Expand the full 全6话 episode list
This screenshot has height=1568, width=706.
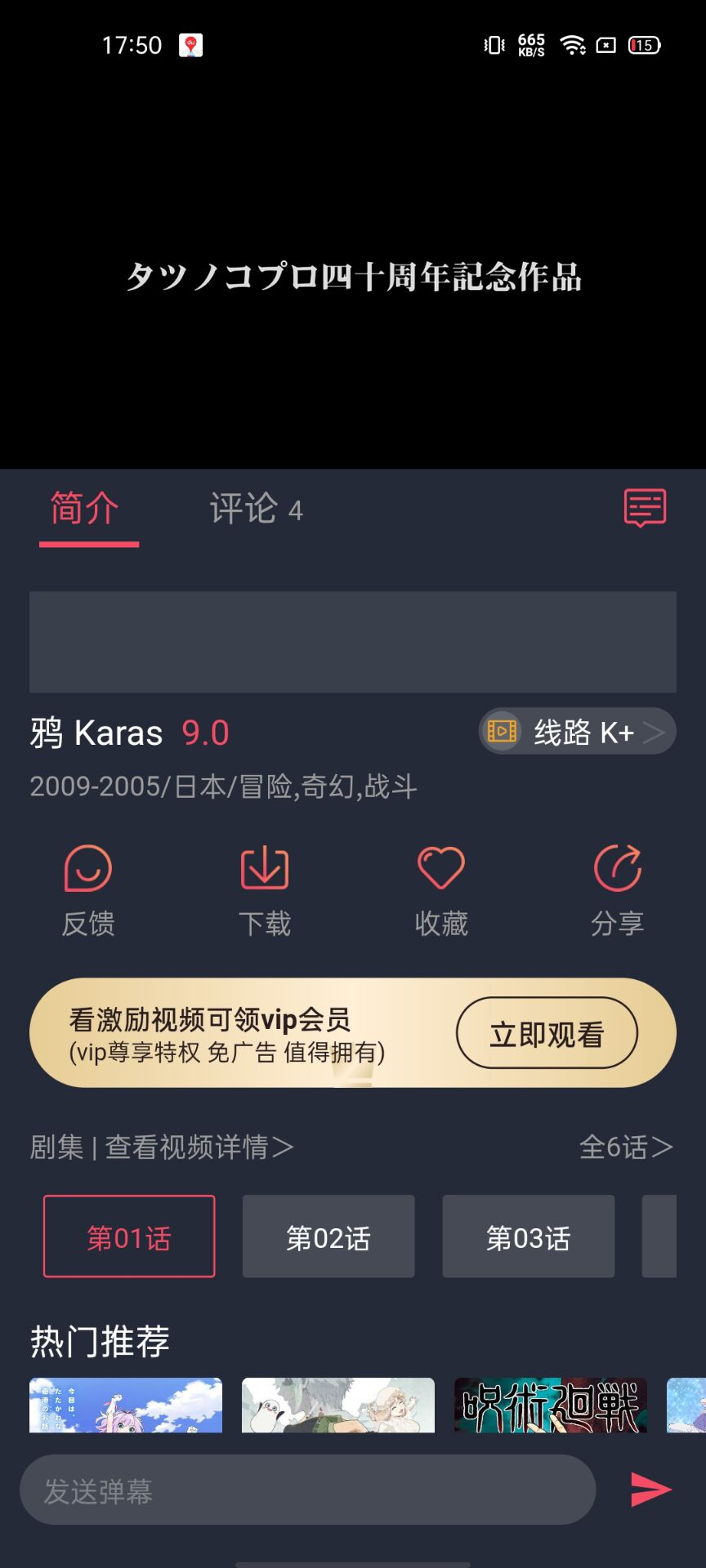(x=625, y=1147)
